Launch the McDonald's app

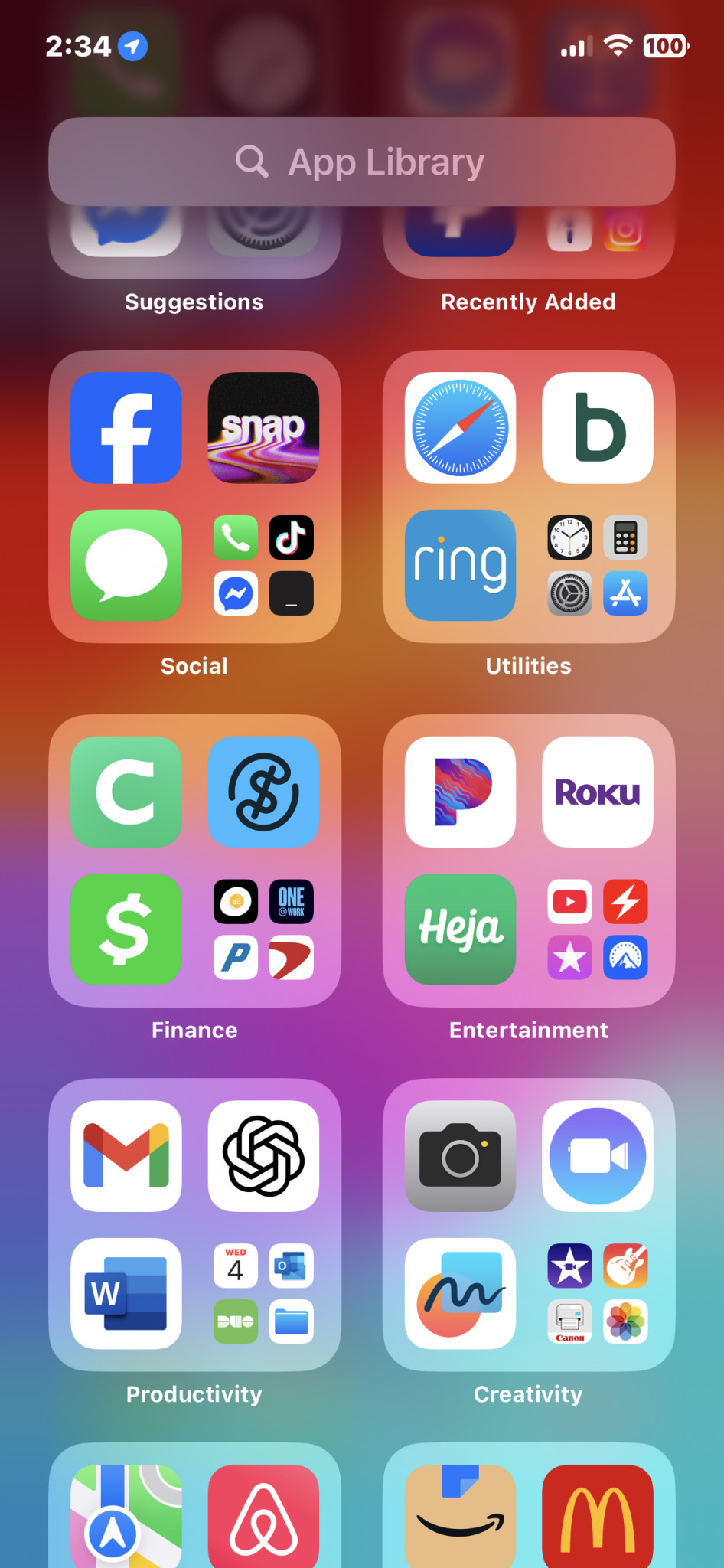598,1516
